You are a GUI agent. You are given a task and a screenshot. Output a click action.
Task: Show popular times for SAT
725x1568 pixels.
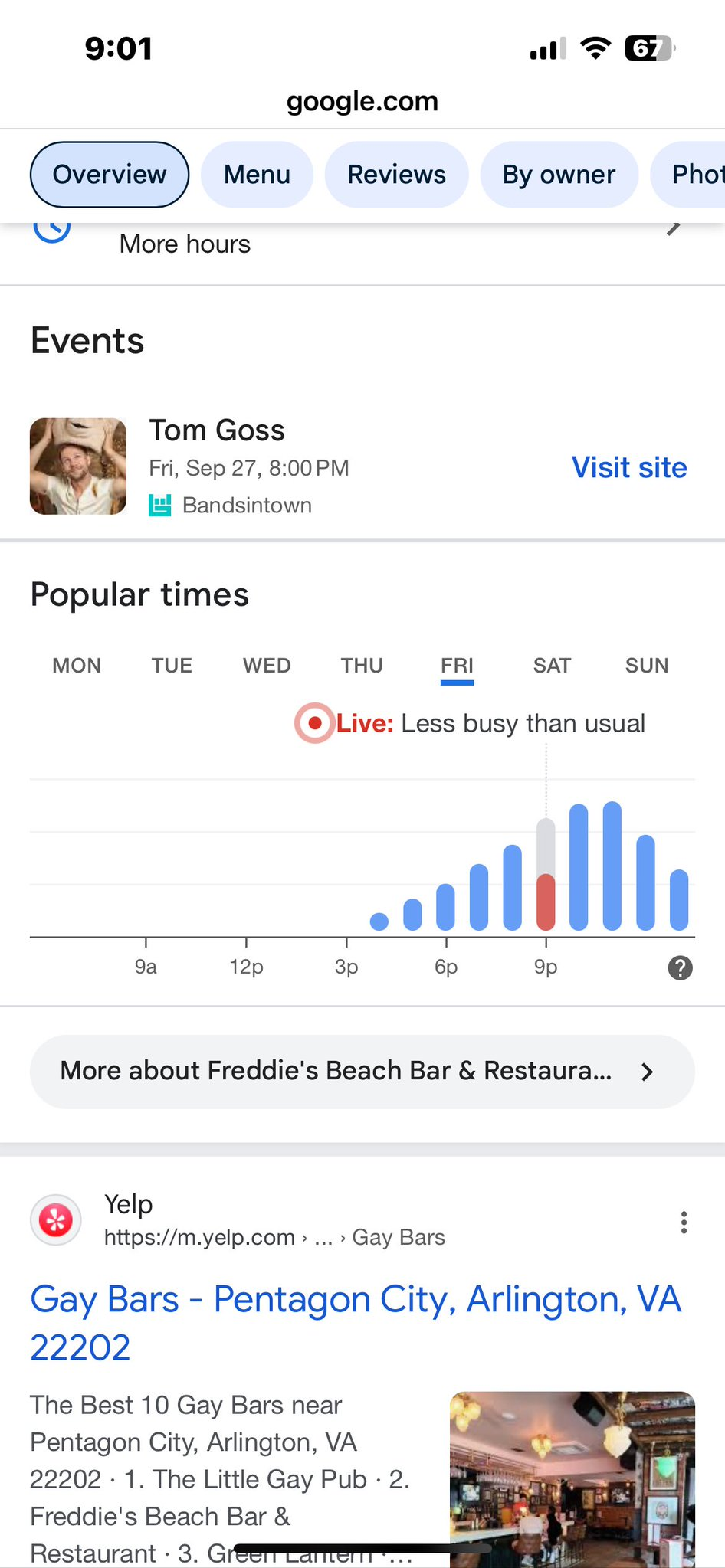click(x=552, y=666)
